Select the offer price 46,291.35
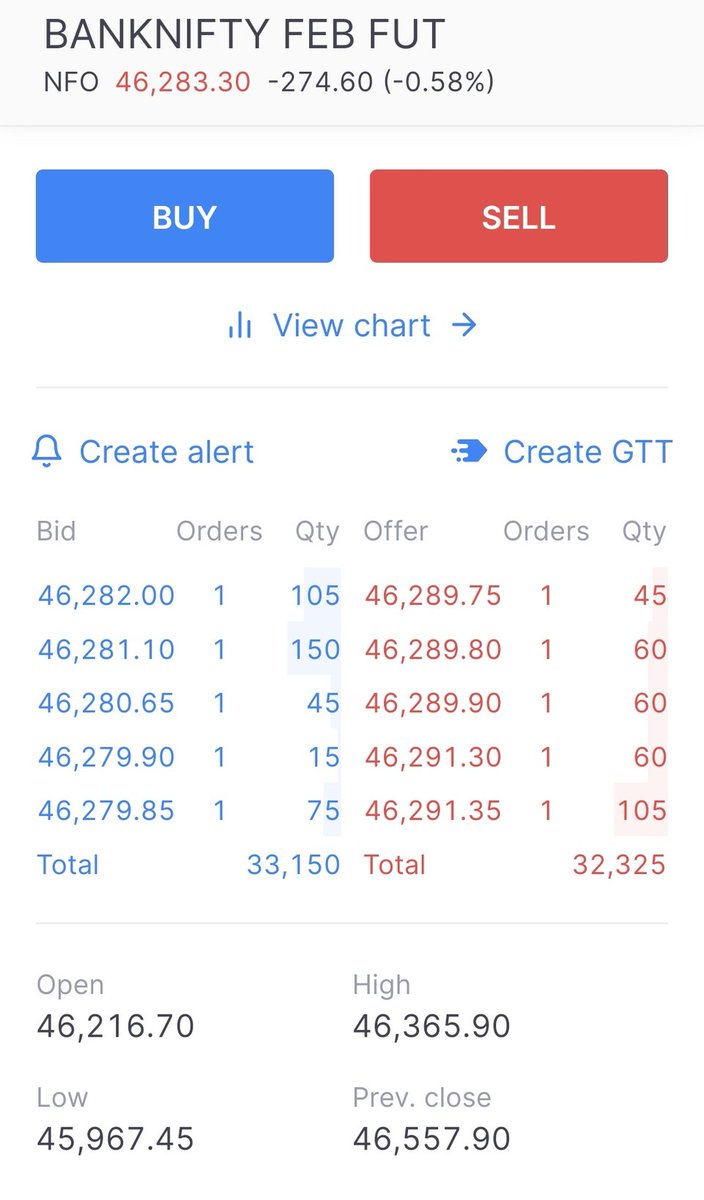704x1200 pixels. pyautogui.click(x=433, y=810)
